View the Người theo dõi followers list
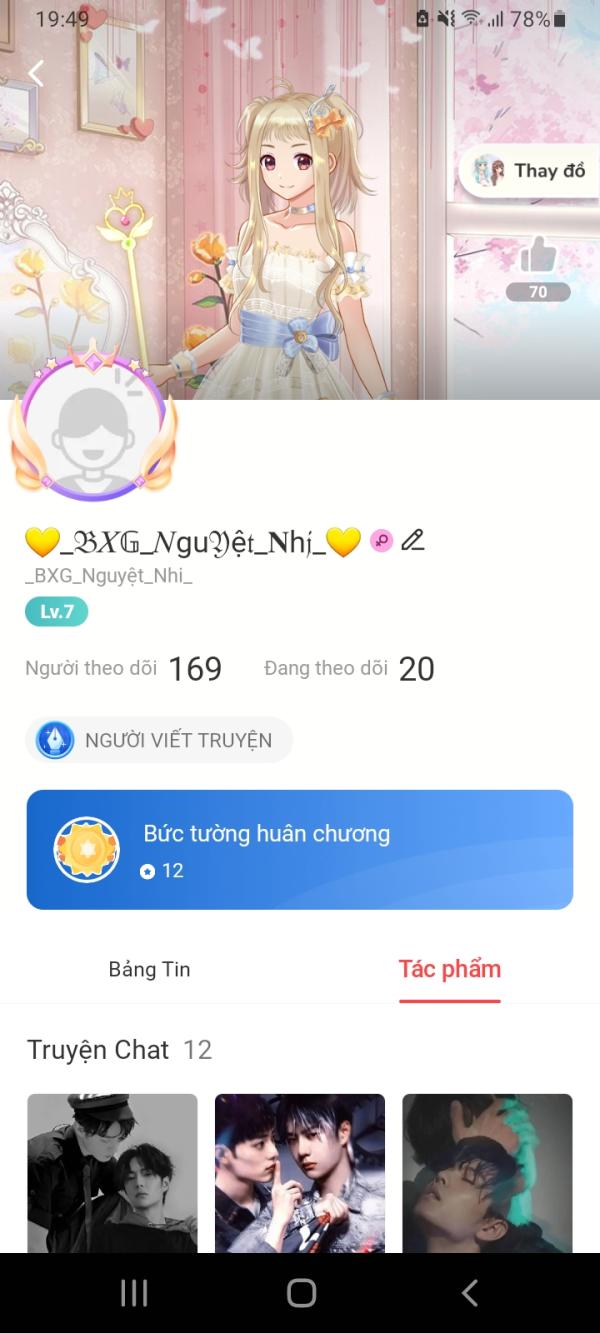This screenshot has height=1333, width=600. click(x=123, y=669)
